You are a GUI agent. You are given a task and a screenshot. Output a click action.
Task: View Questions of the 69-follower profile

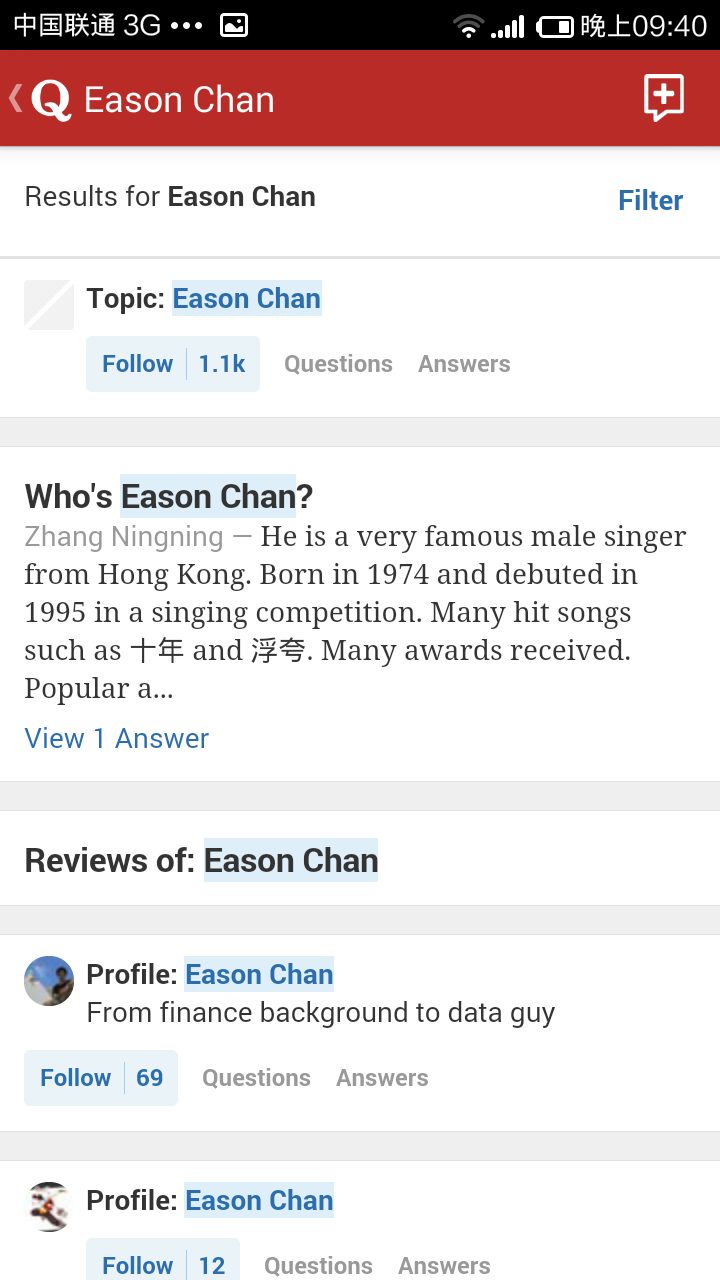[256, 1078]
